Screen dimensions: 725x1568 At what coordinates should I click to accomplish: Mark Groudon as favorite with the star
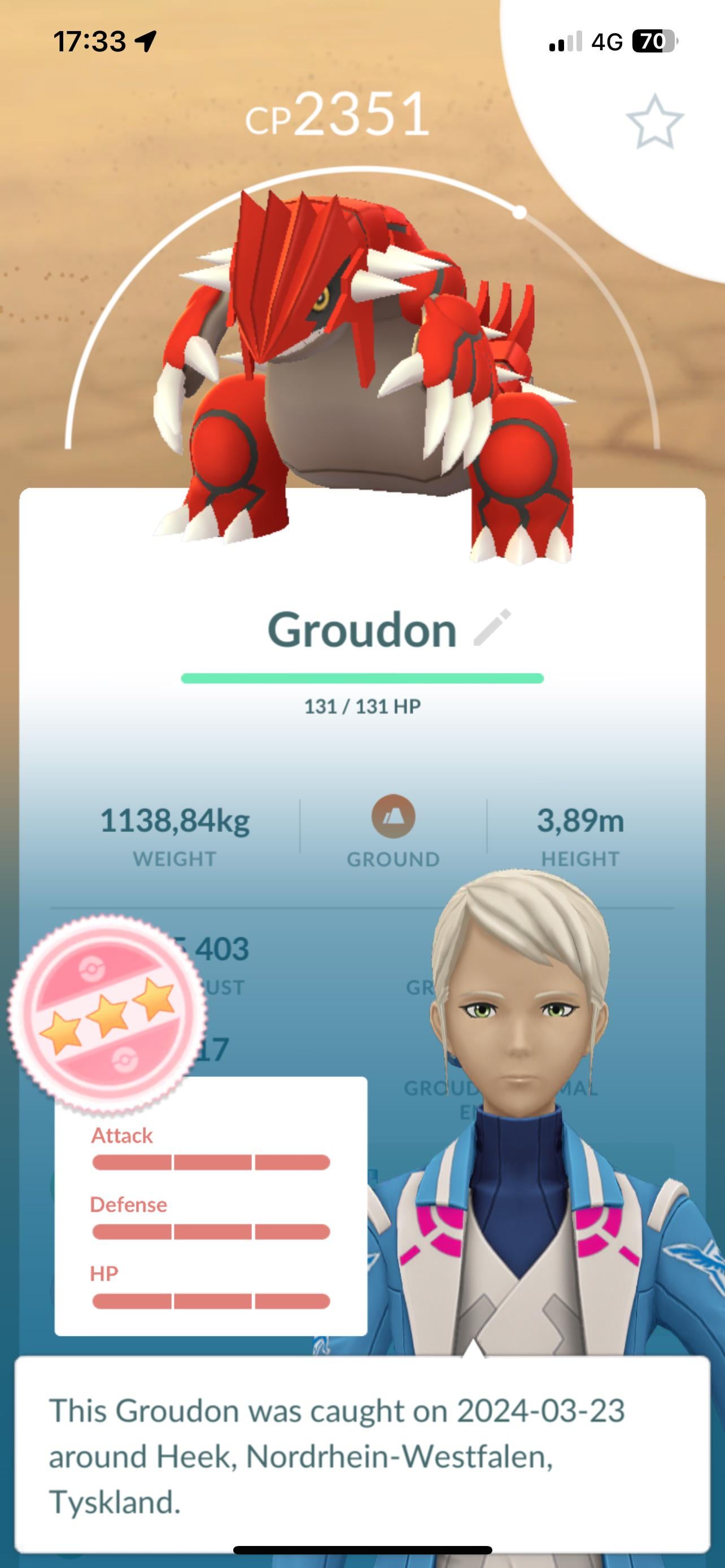point(654,122)
